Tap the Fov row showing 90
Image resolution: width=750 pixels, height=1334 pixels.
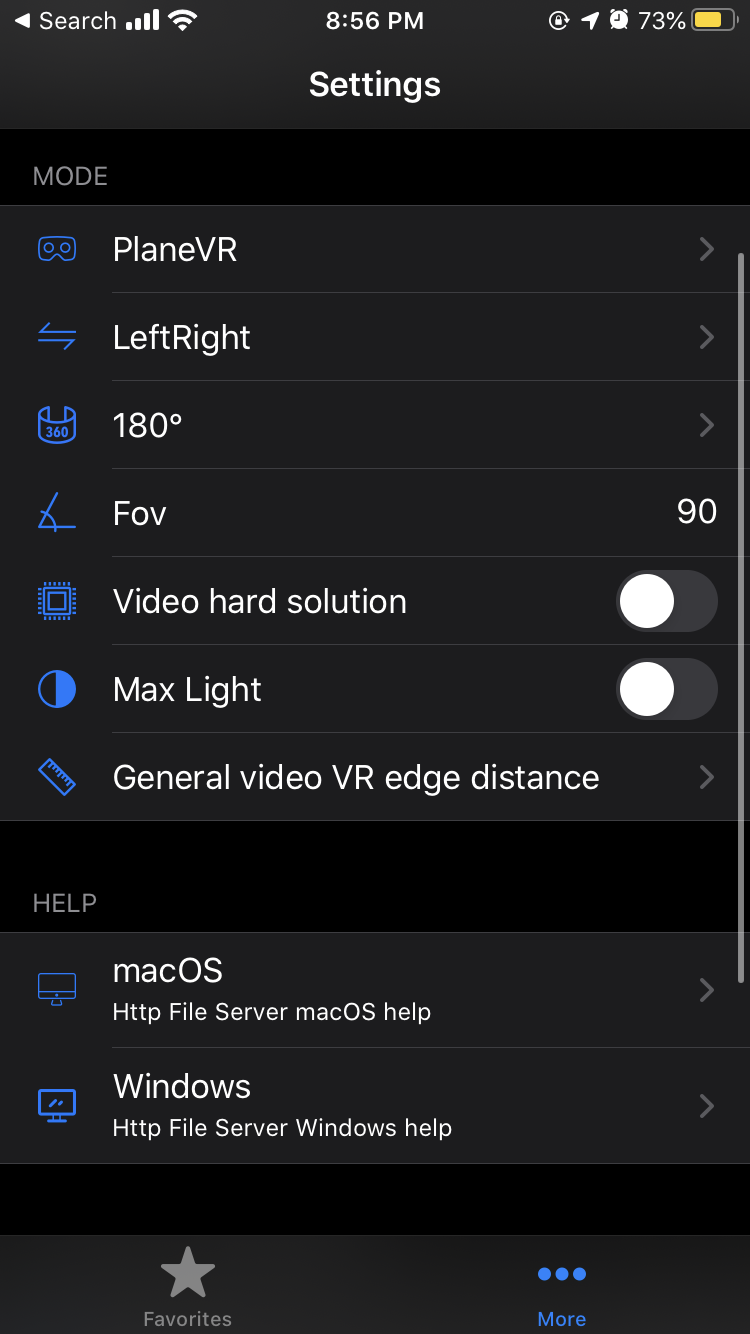pos(375,513)
